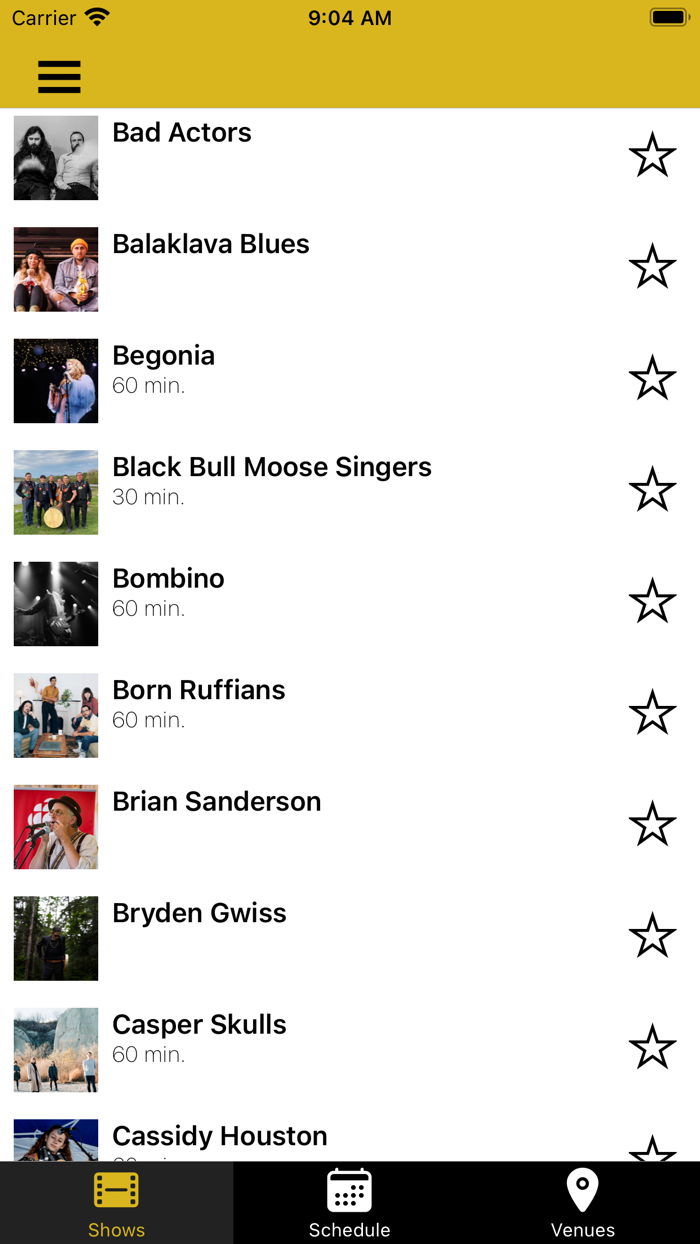700x1244 pixels.
Task: Star the Black Bull Moose Singers show
Action: point(652,489)
